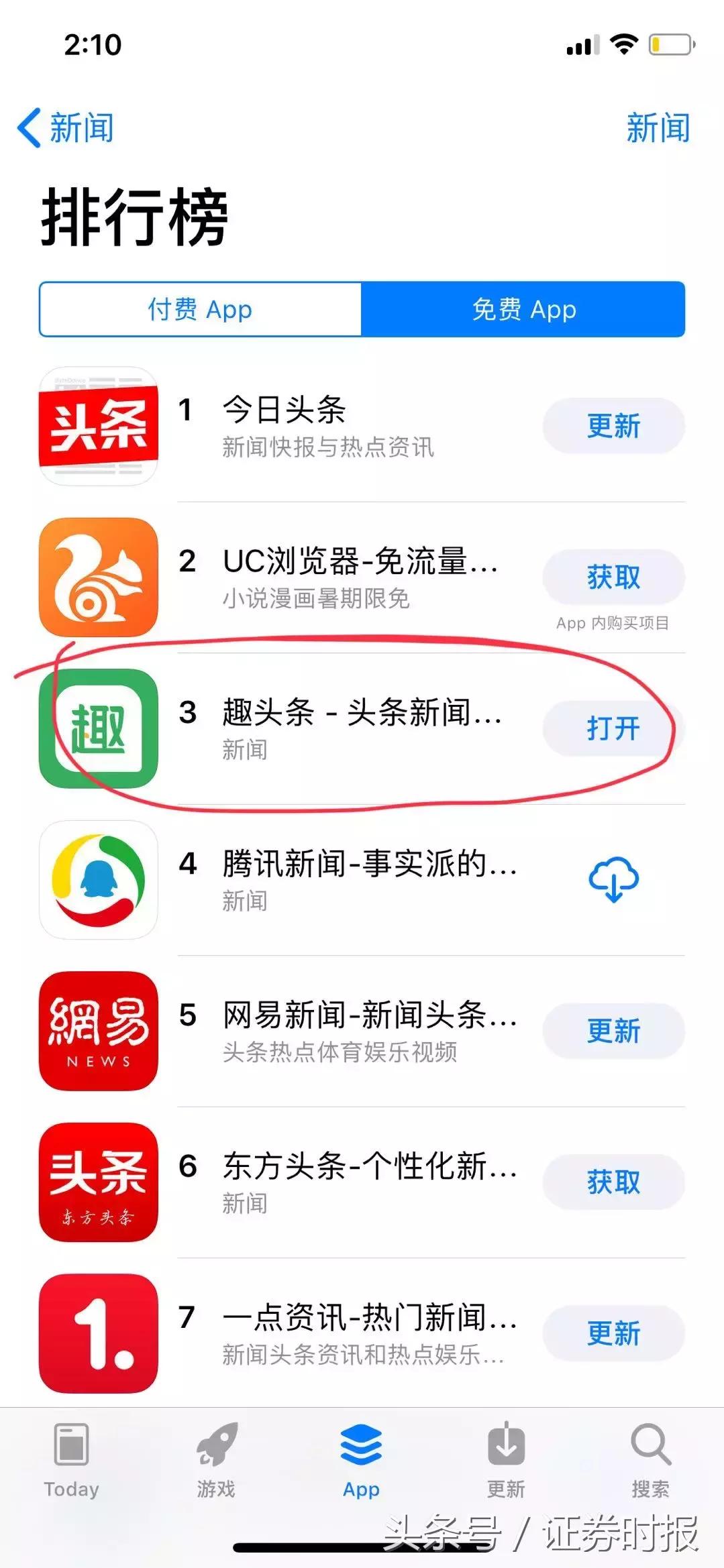Tap the 腾讯新闻 app icon

click(x=97, y=881)
